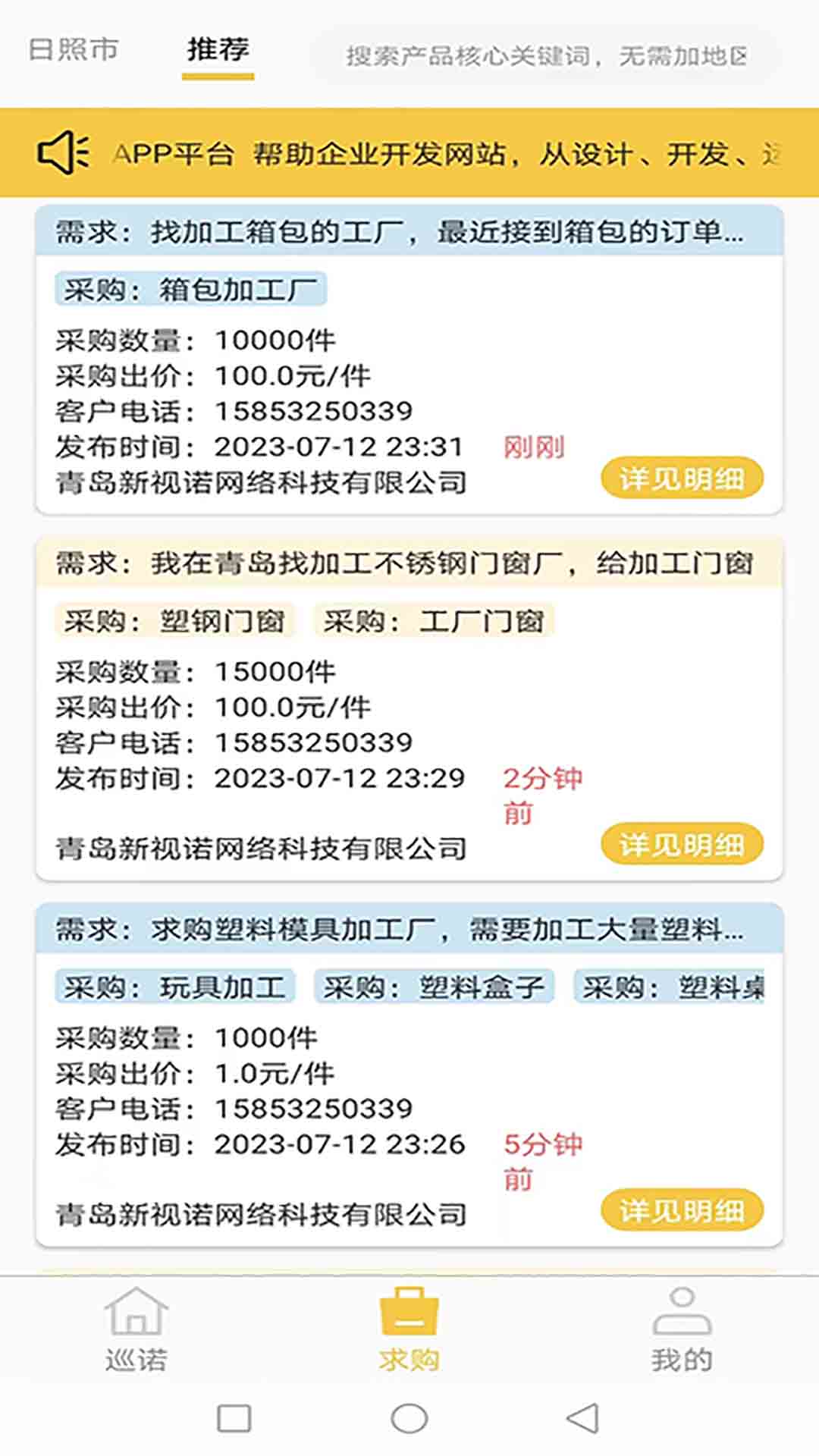View 详见明细 for the 塑料模具 request
The height and width of the screenshot is (1456, 819).
click(681, 1211)
